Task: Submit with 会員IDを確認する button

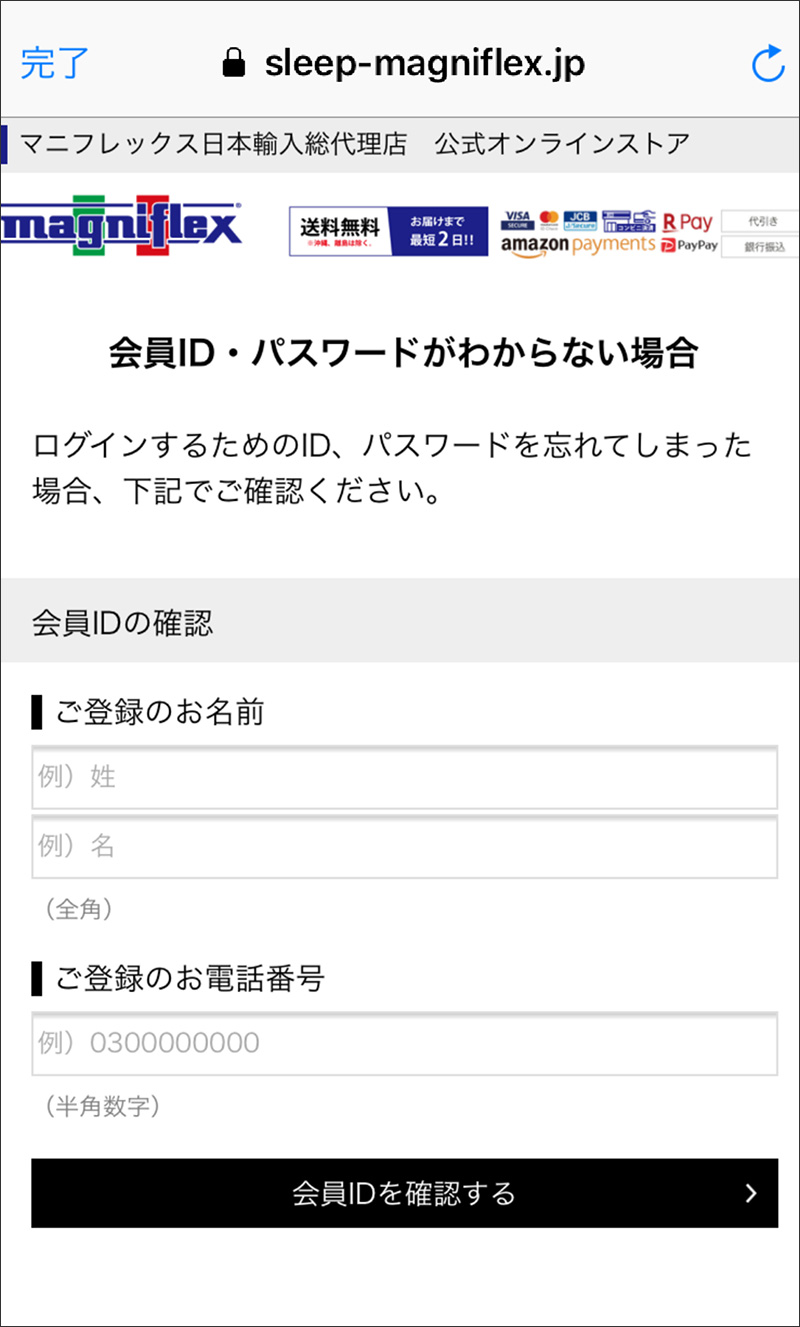Action: click(404, 1193)
